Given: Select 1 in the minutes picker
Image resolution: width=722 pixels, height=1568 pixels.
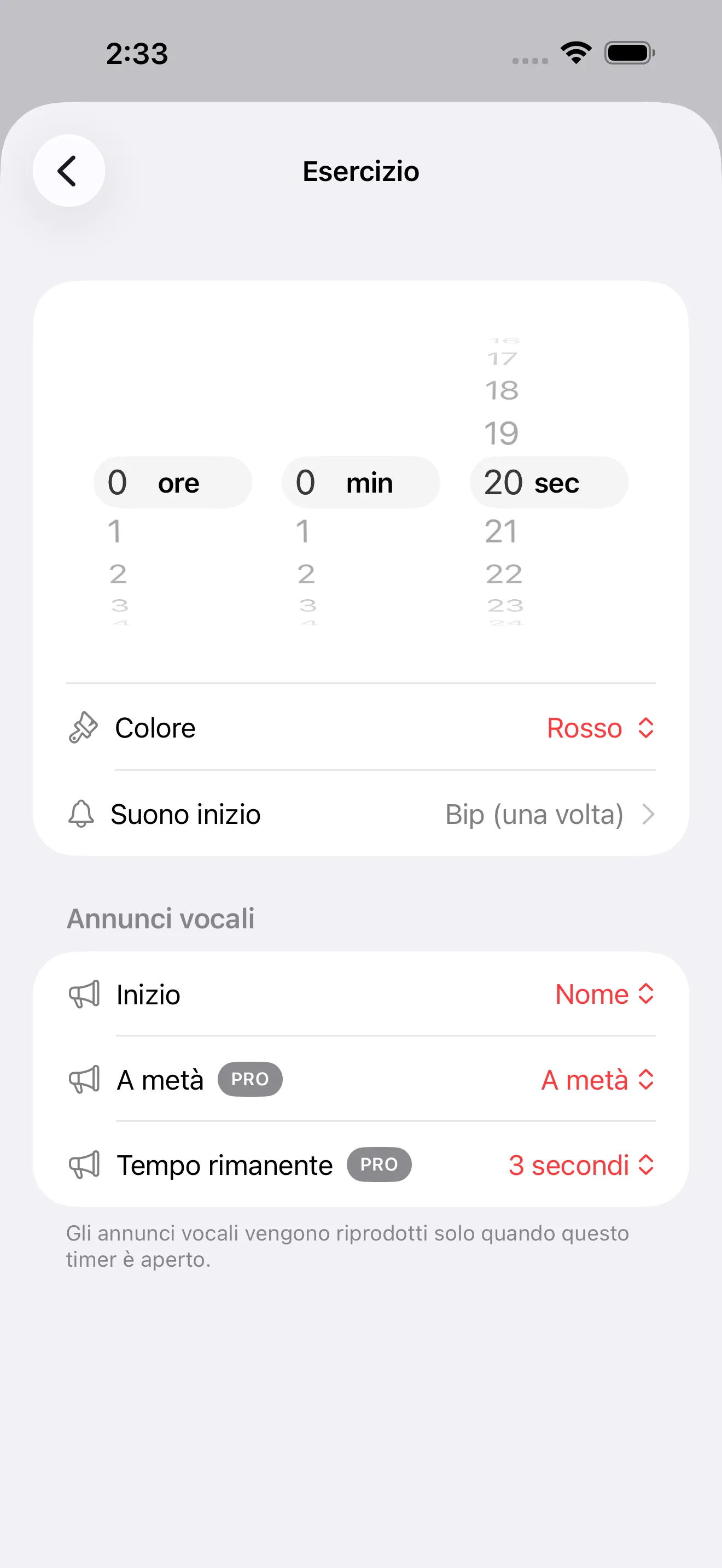Looking at the screenshot, I should click(304, 531).
